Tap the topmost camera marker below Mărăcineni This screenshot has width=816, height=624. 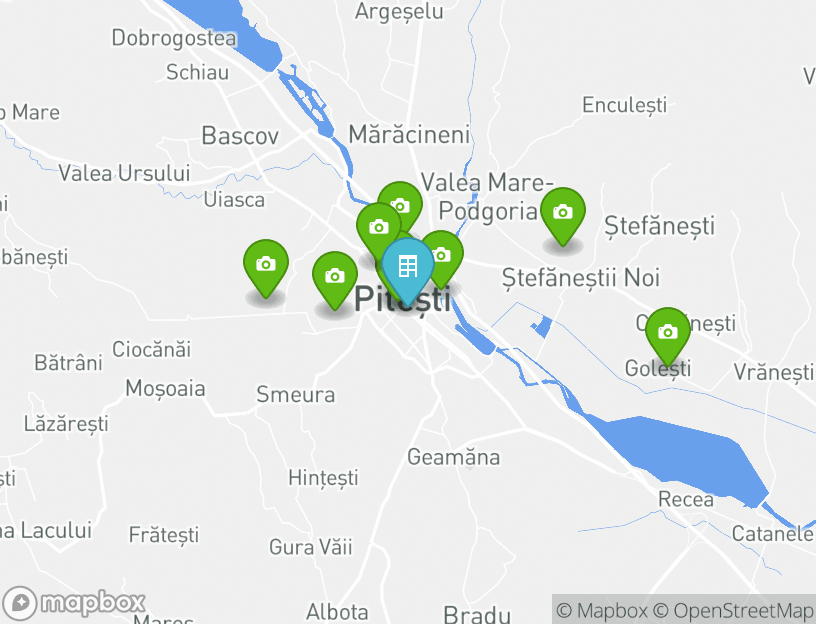pos(400,206)
